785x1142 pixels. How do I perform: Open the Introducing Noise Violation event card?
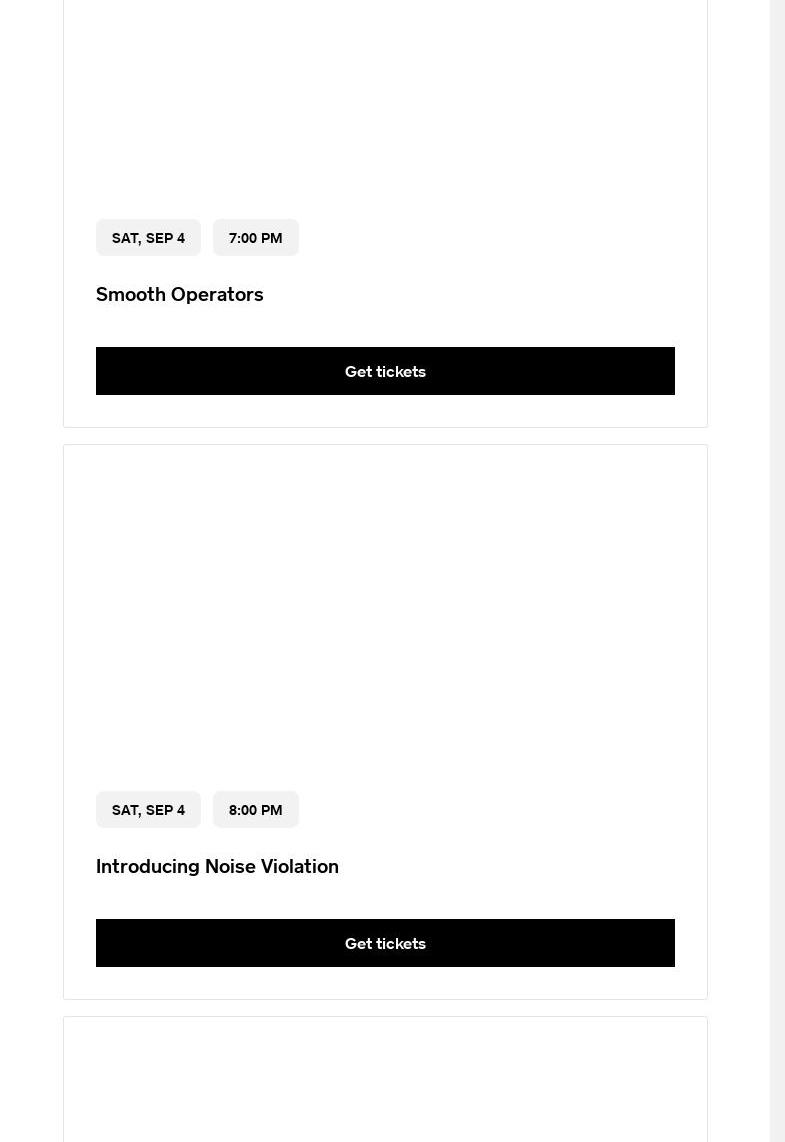(217, 866)
